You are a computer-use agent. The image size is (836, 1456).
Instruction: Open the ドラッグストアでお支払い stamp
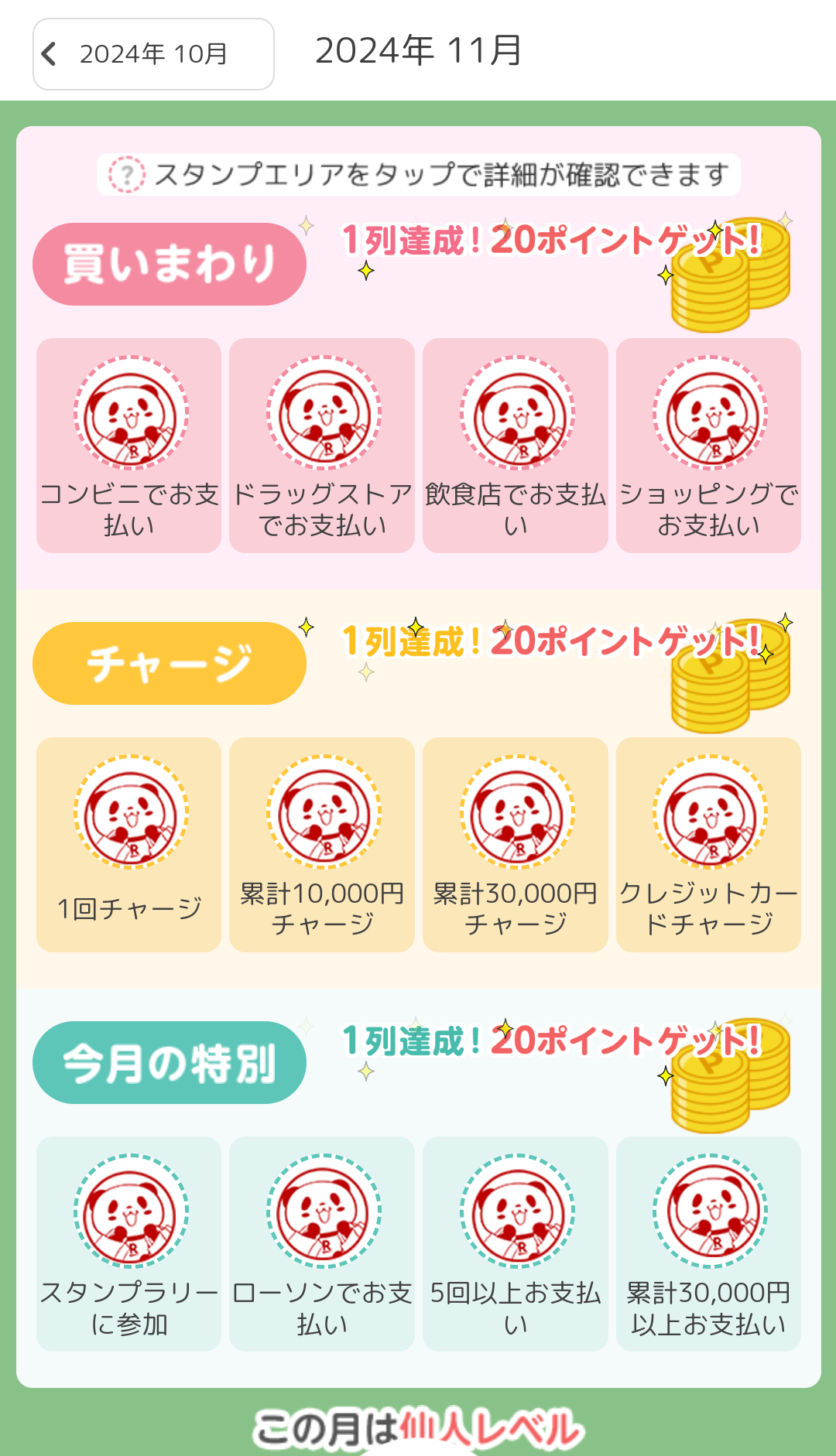point(322,445)
